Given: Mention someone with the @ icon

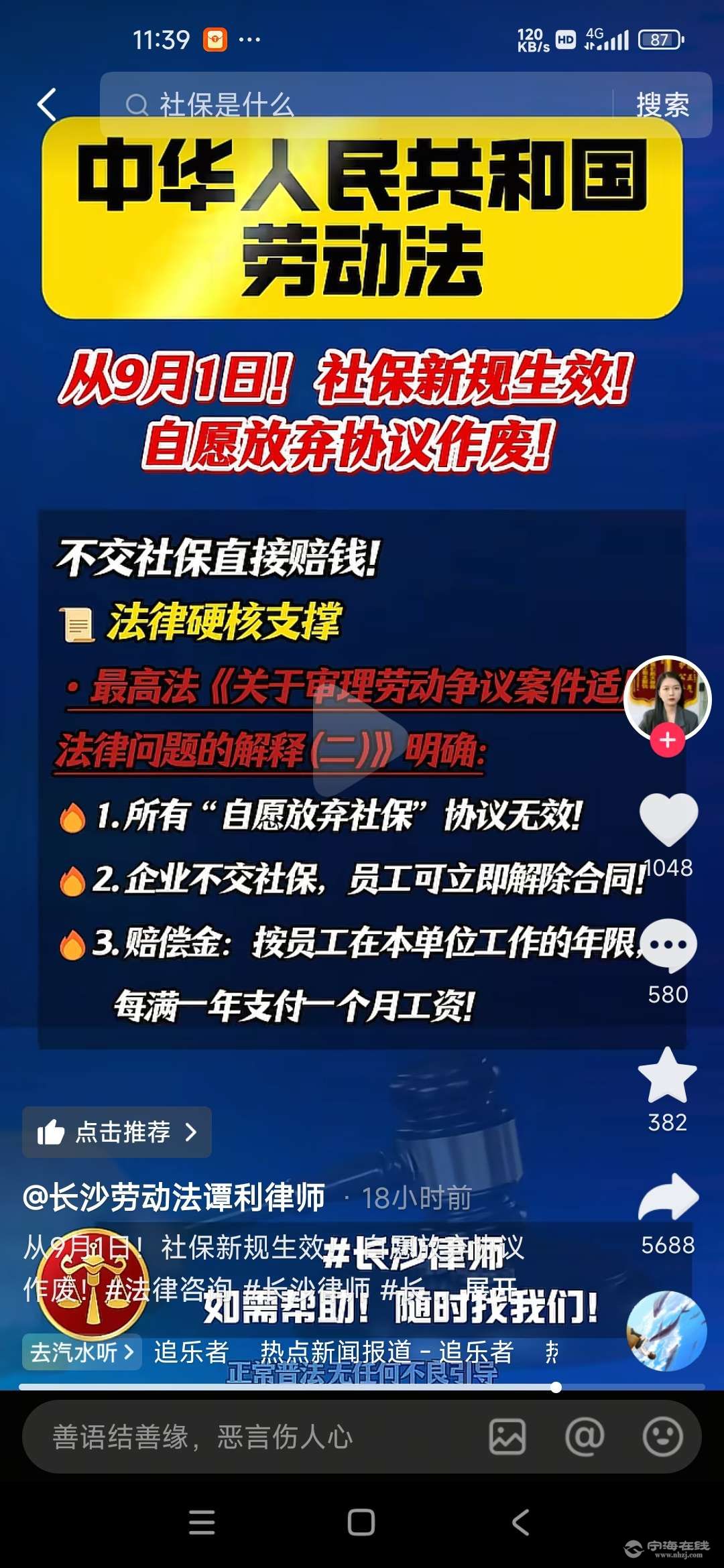Looking at the screenshot, I should coord(585,1437).
